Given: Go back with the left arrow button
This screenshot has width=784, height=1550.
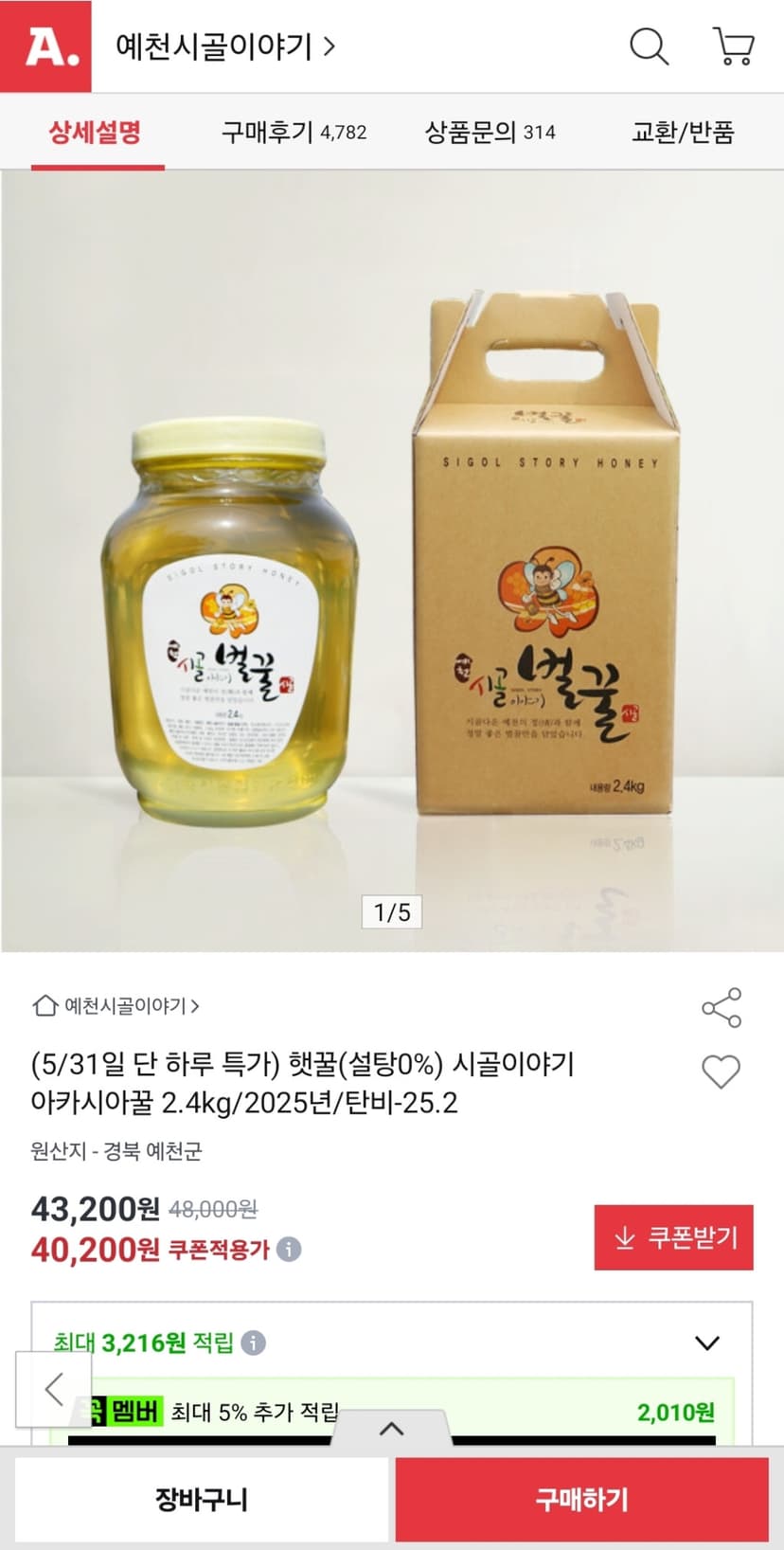Looking at the screenshot, I should pos(54,1389).
